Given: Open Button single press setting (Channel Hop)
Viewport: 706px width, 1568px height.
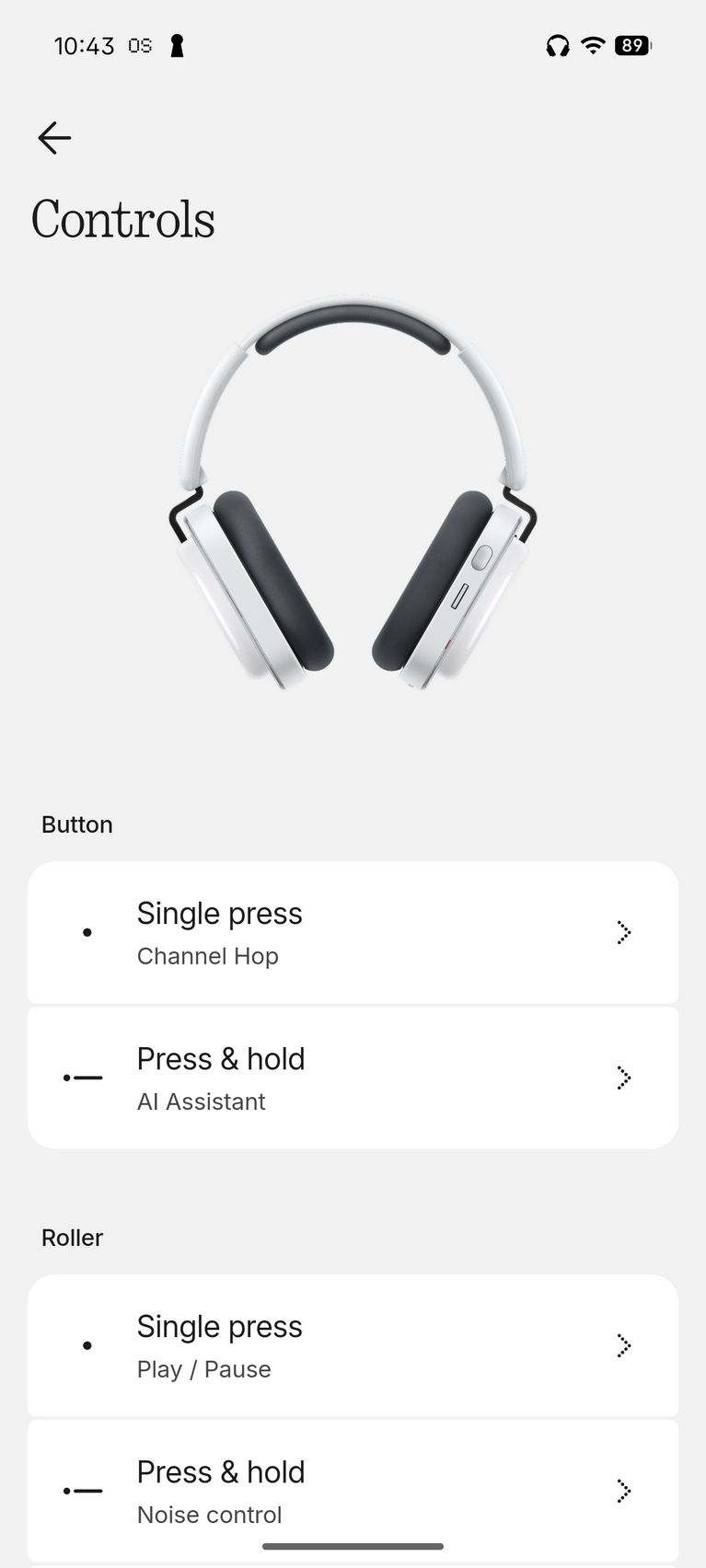Looking at the screenshot, I should (x=353, y=932).
